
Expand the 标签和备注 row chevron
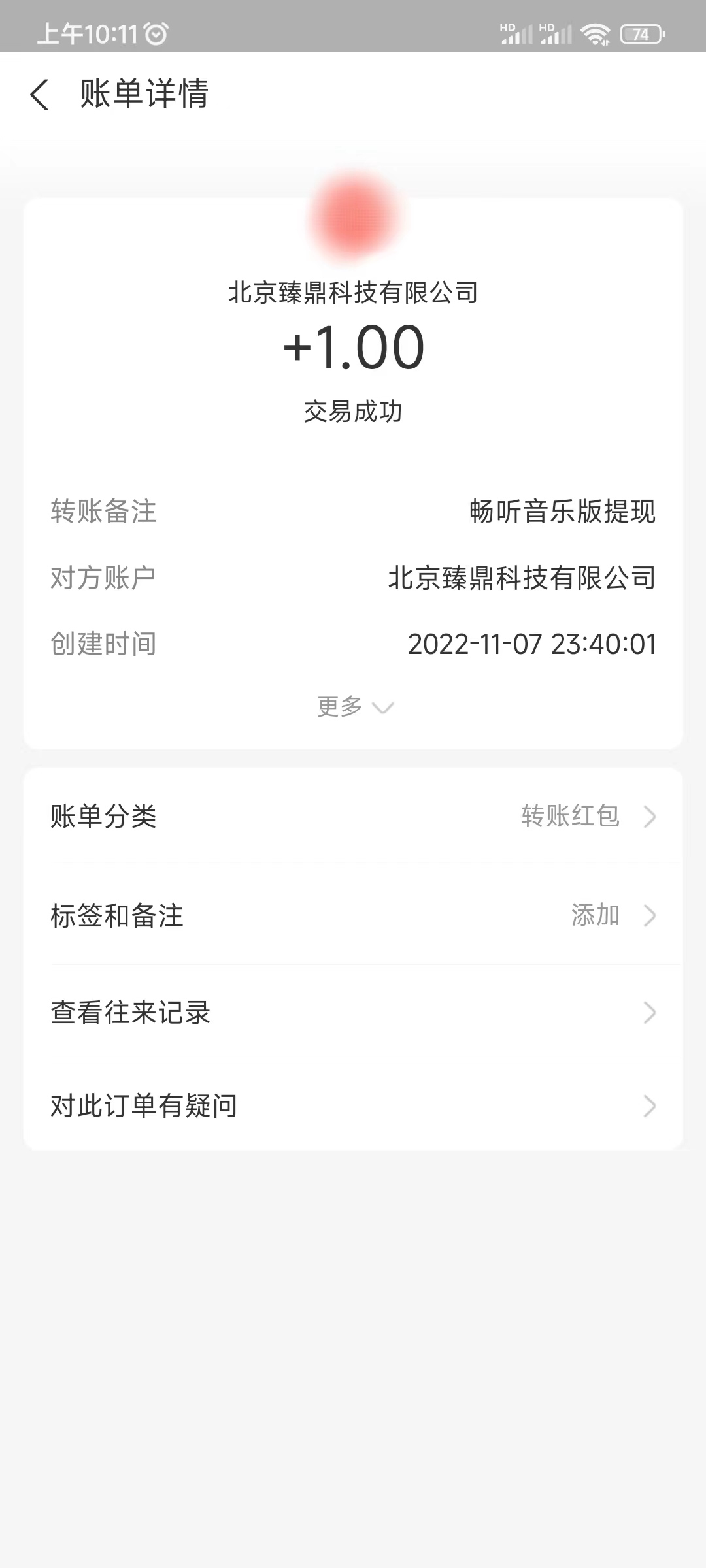[649, 915]
